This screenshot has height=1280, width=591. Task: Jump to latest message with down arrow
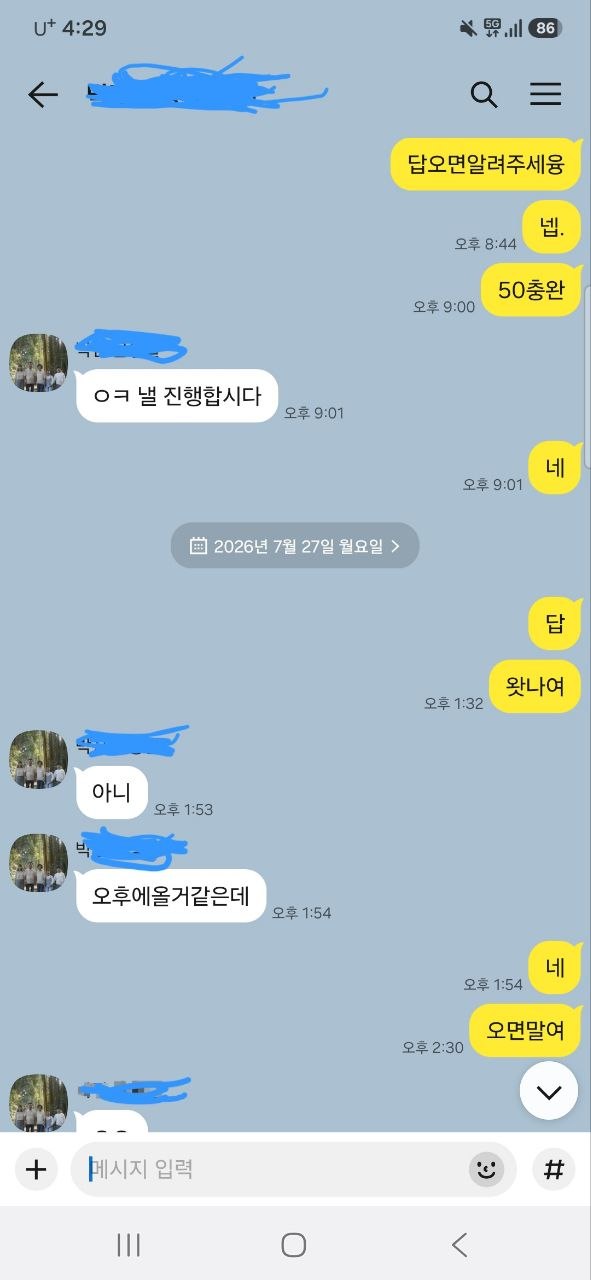[549, 1091]
